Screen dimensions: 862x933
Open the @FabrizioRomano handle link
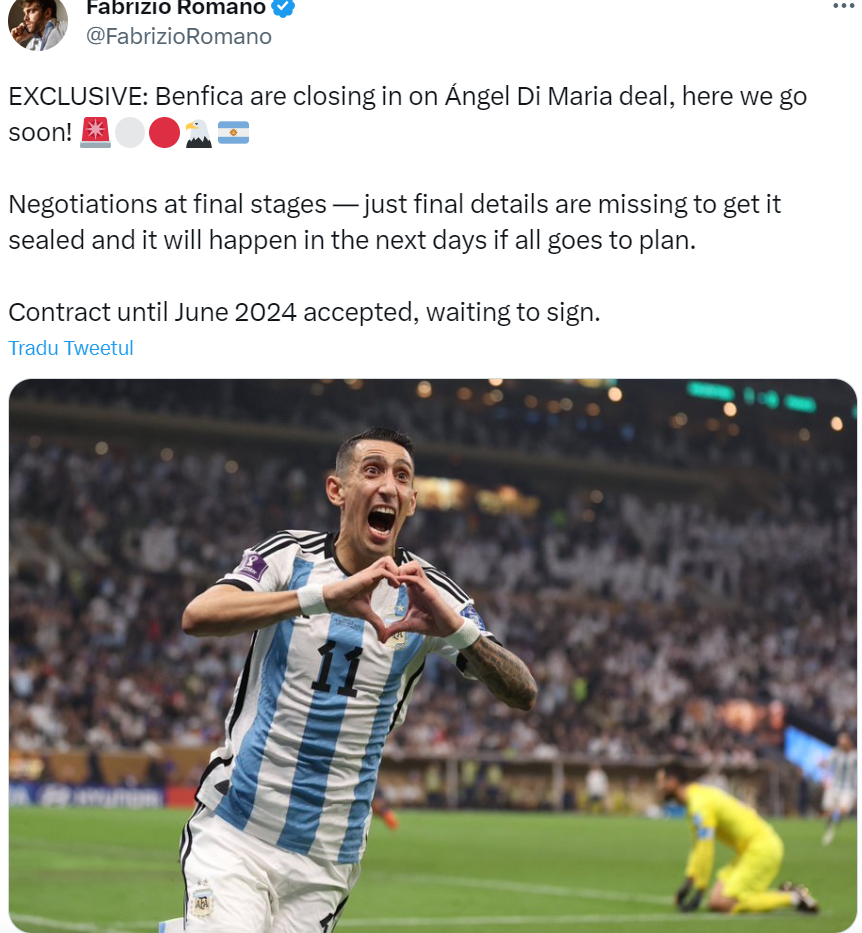point(179,37)
